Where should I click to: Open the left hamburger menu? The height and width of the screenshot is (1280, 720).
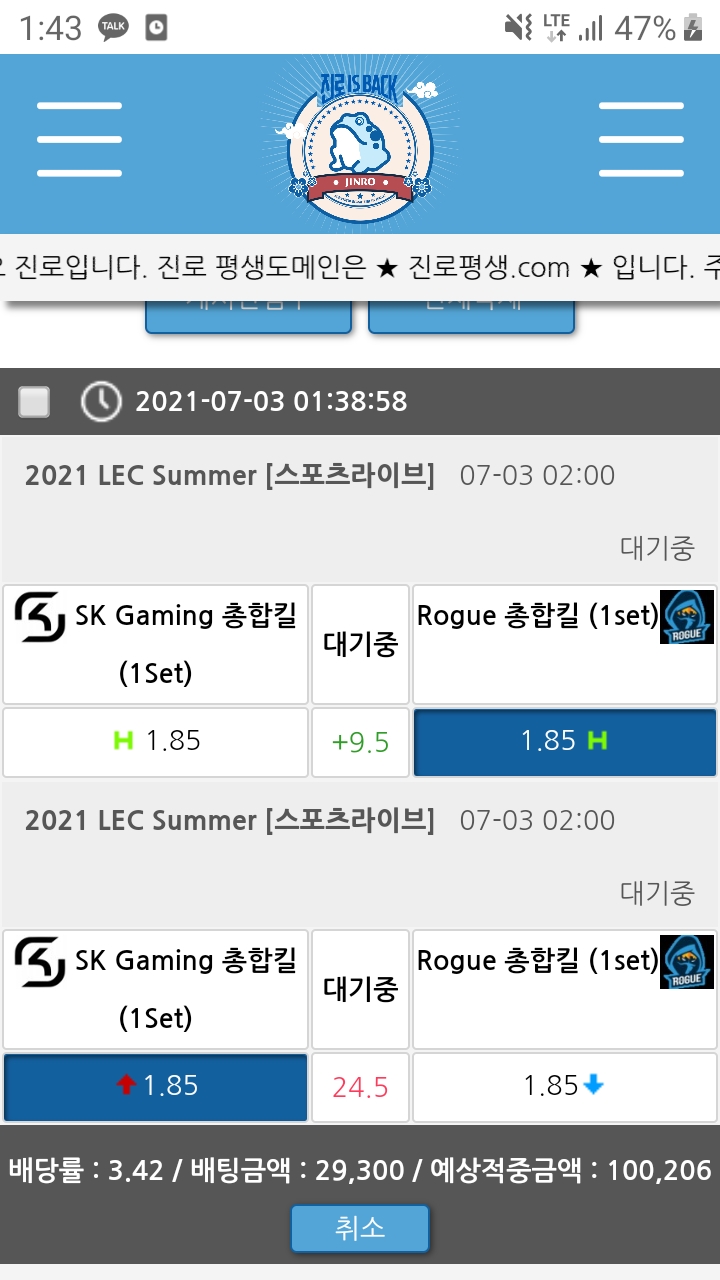(x=79, y=139)
